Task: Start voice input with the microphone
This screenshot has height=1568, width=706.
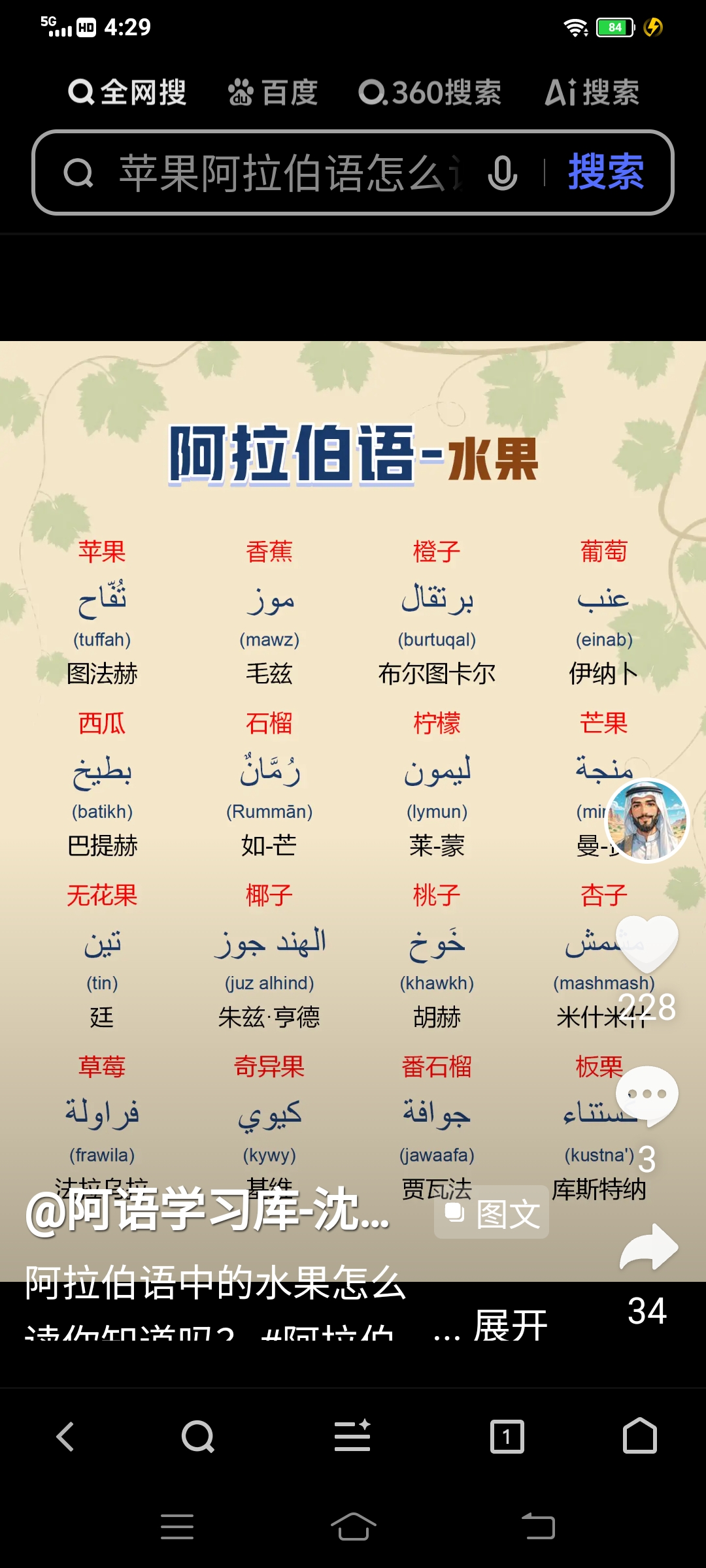Action: coord(502,173)
